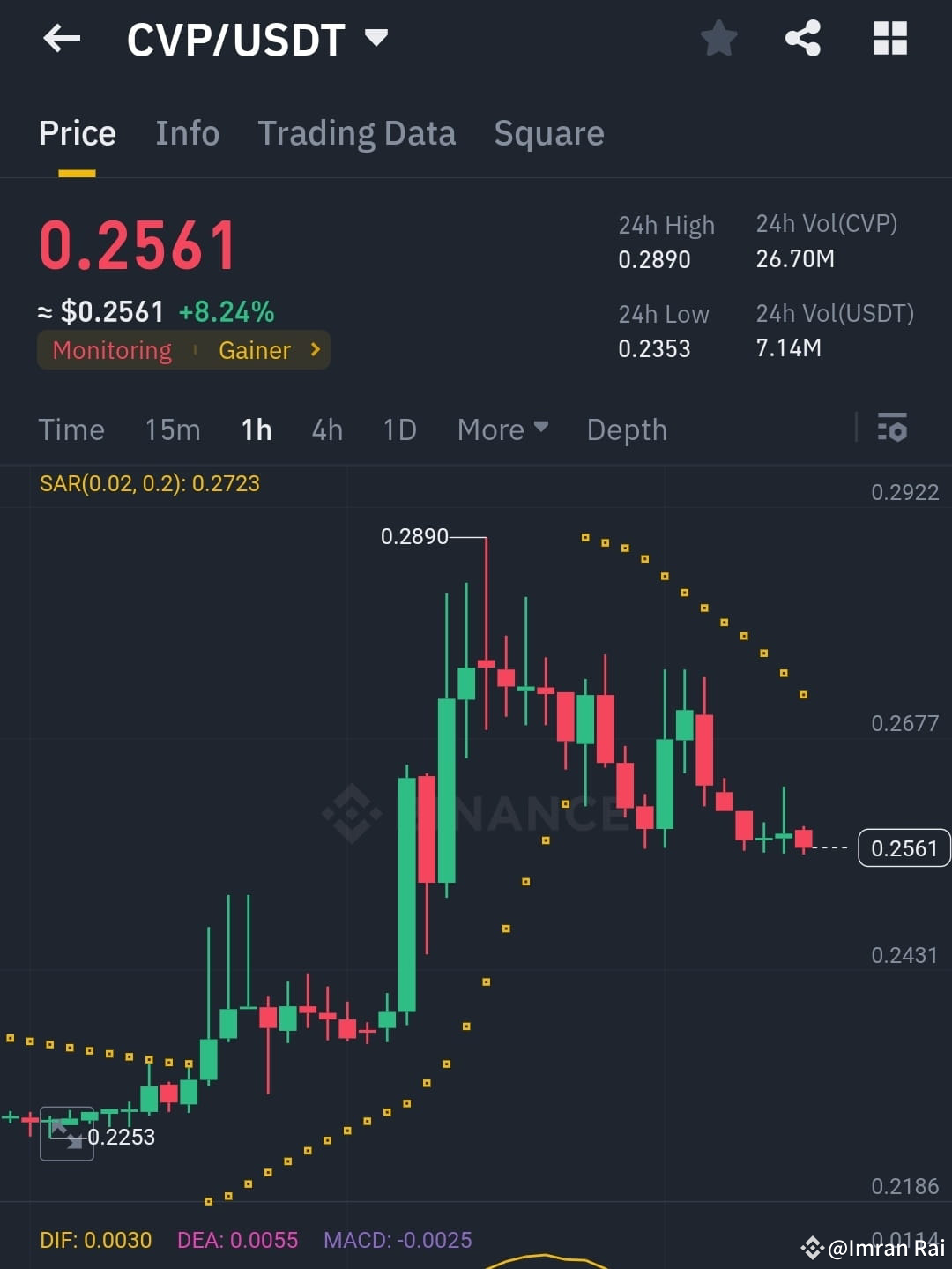Toggle the 1h timeframe selection
This screenshot has width=952, height=1269.
[x=256, y=429]
